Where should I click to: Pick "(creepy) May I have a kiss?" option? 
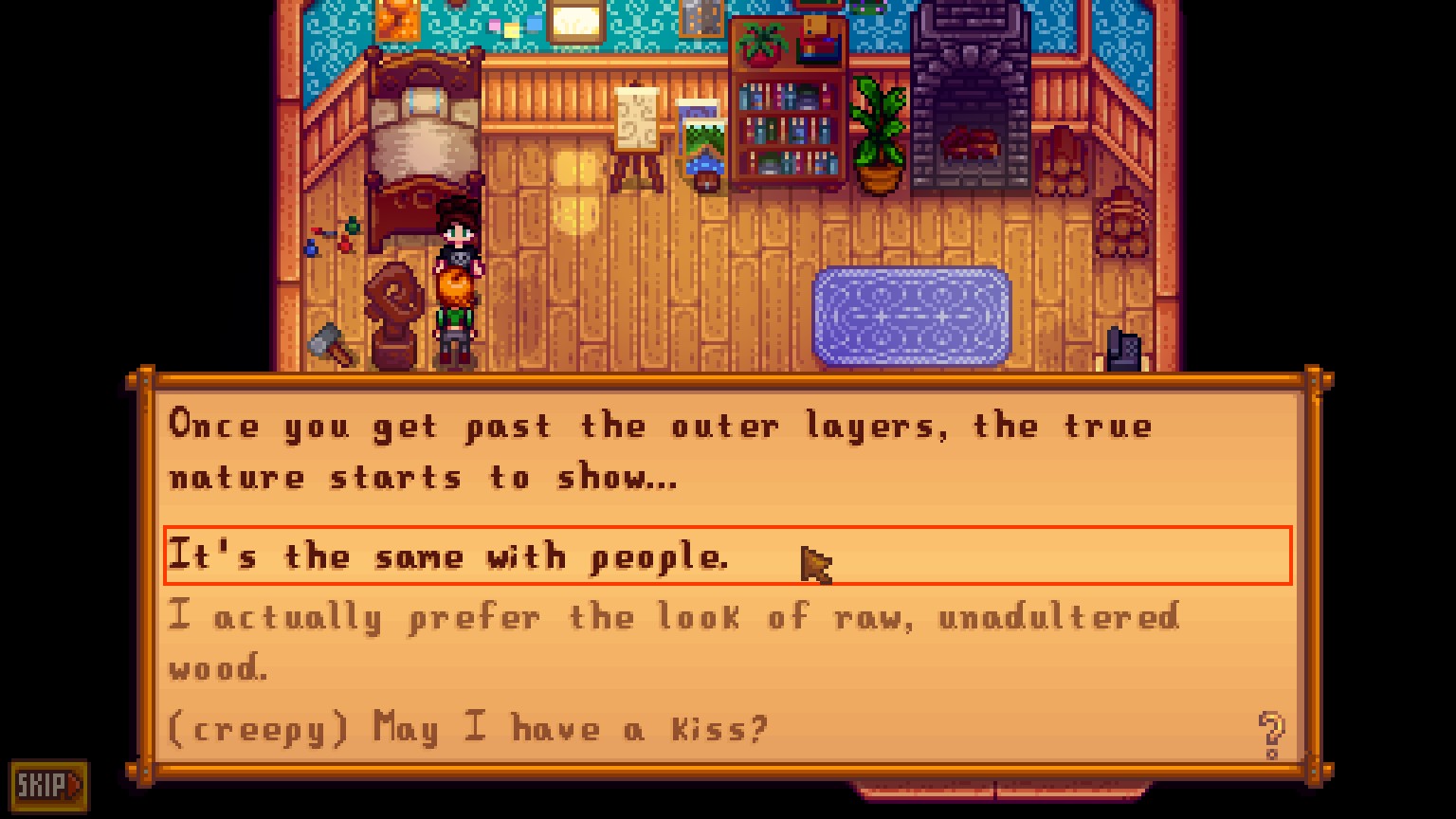click(x=466, y=729)
